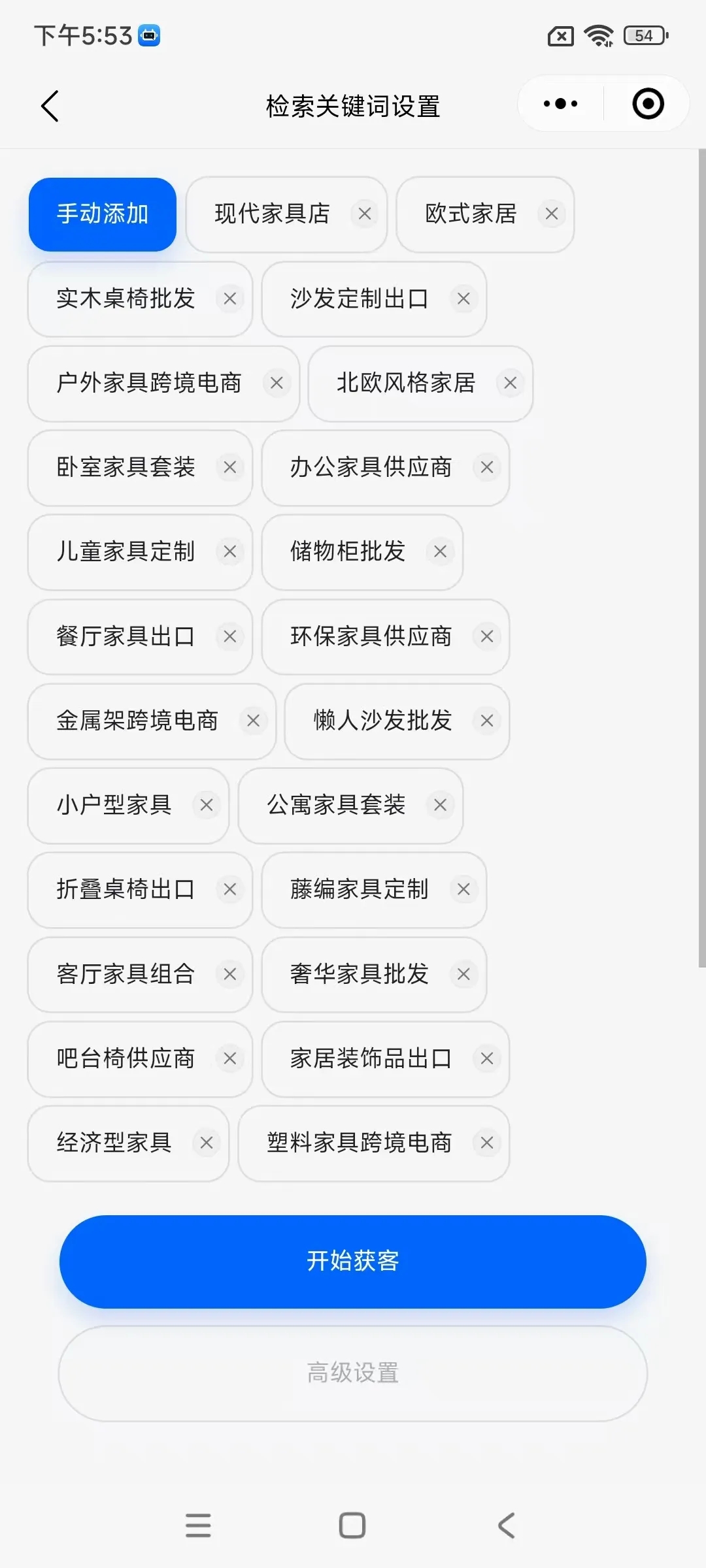
Task: Remove 储物柜批发 from the list
Action: point(441,551)
